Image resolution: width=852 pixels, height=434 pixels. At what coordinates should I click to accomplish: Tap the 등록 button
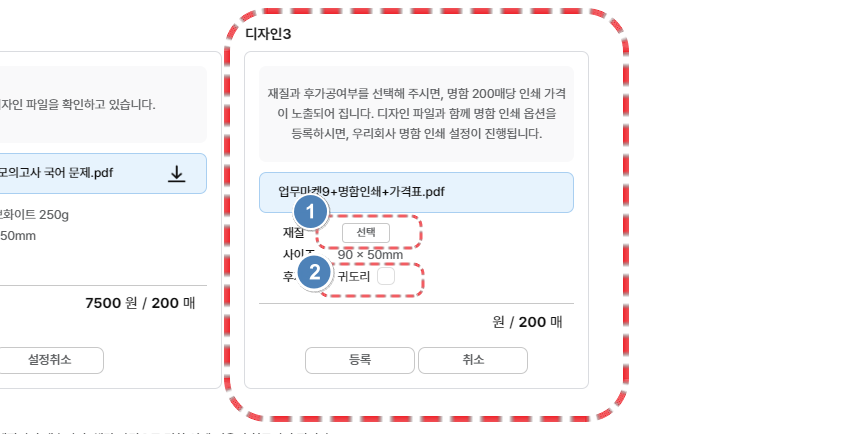click(359, 360)
